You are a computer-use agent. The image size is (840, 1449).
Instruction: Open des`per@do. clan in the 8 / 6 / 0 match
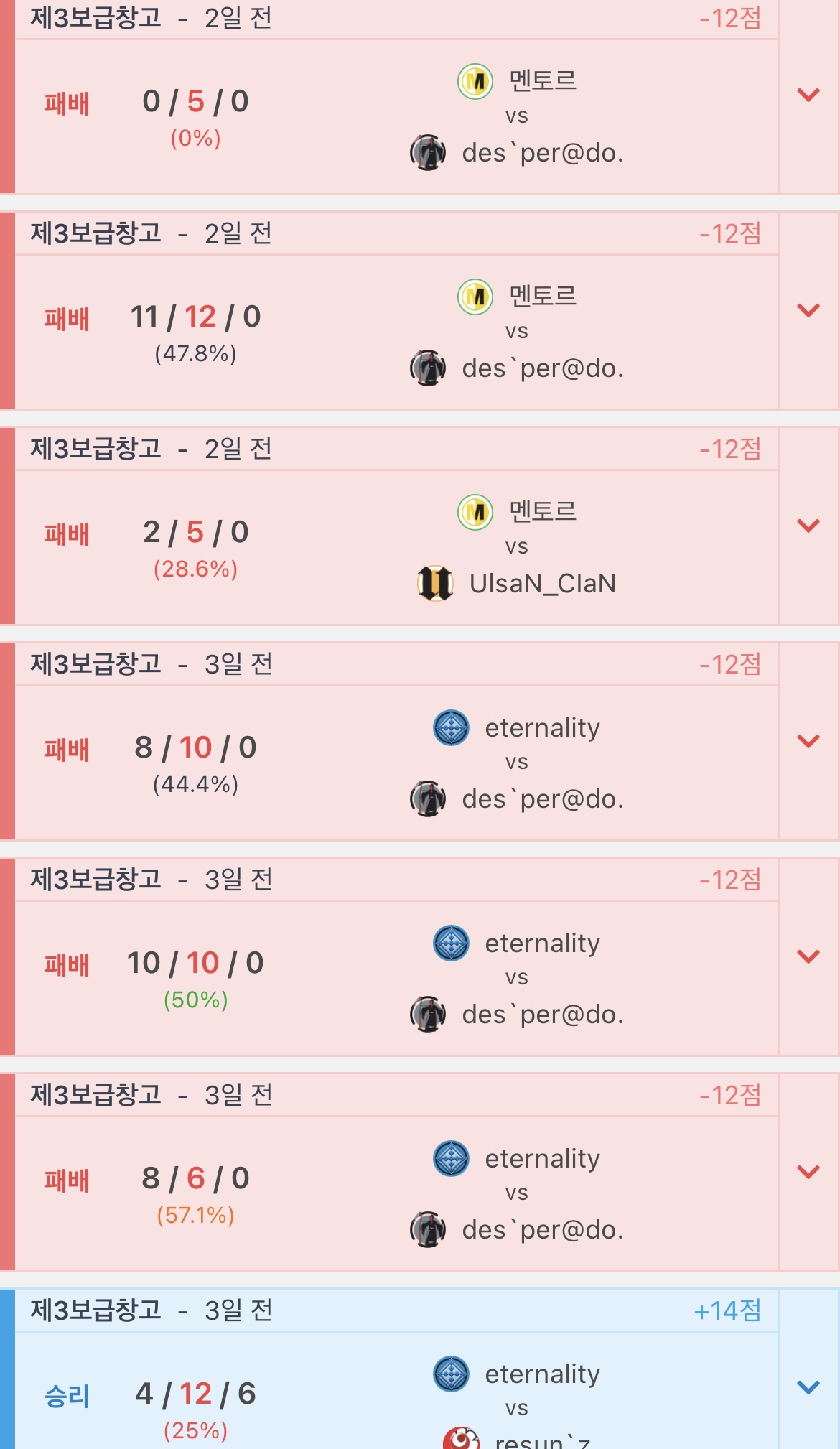pyautogui.click(x=542, y=1230)
